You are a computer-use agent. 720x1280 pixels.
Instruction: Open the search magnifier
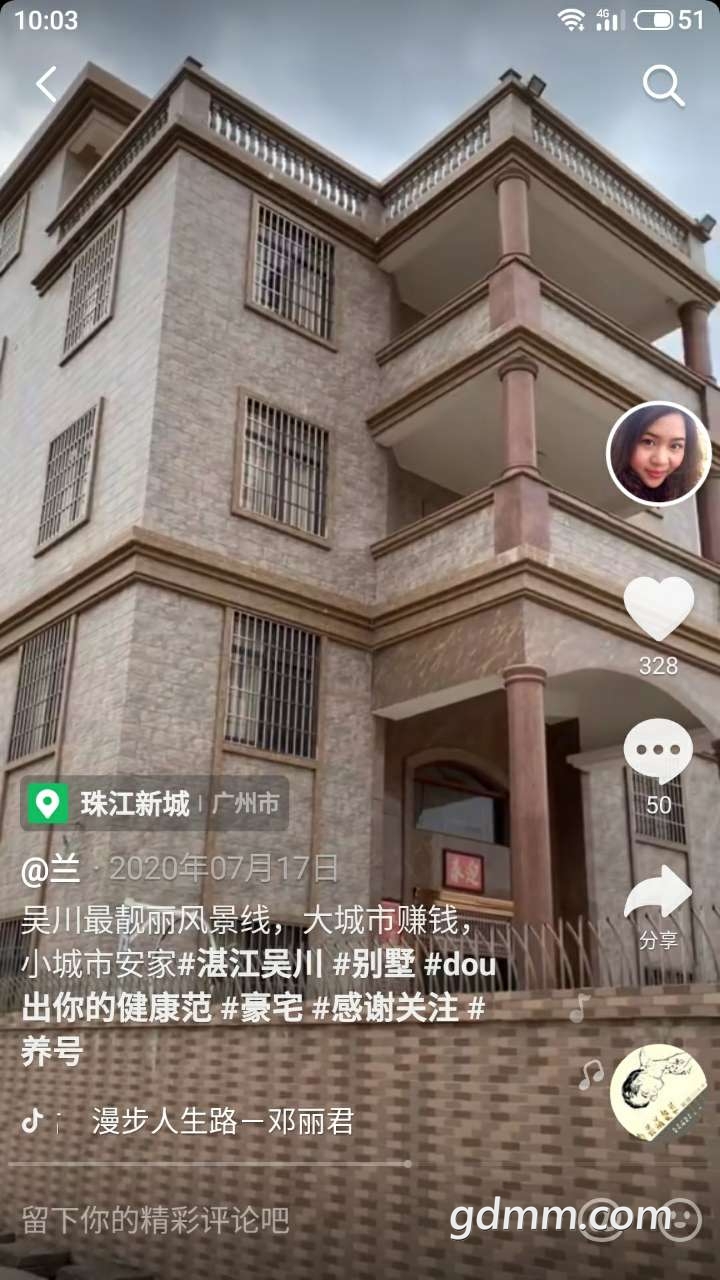[662, 86]
